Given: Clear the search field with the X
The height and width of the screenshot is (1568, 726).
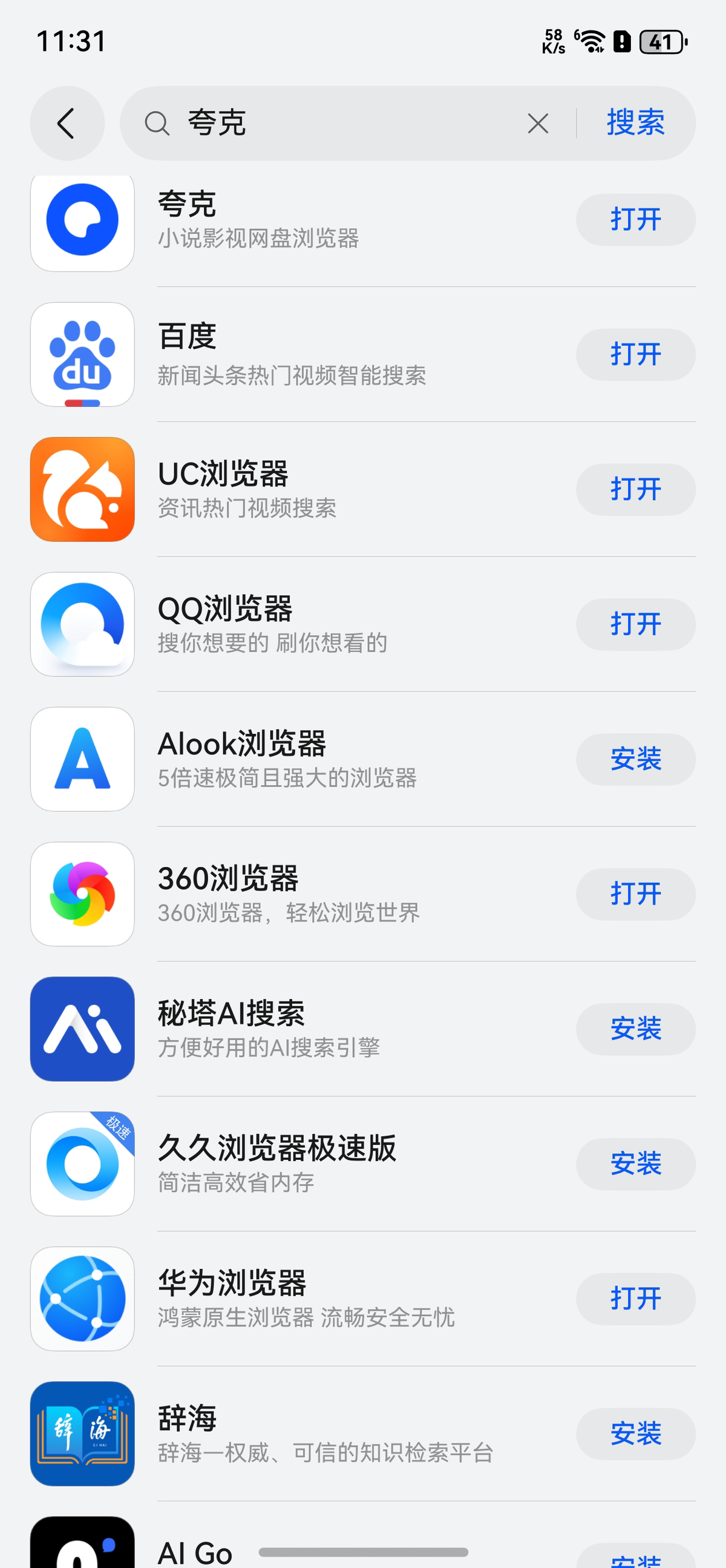Looking at the screenshot, I should click(537, 123).
